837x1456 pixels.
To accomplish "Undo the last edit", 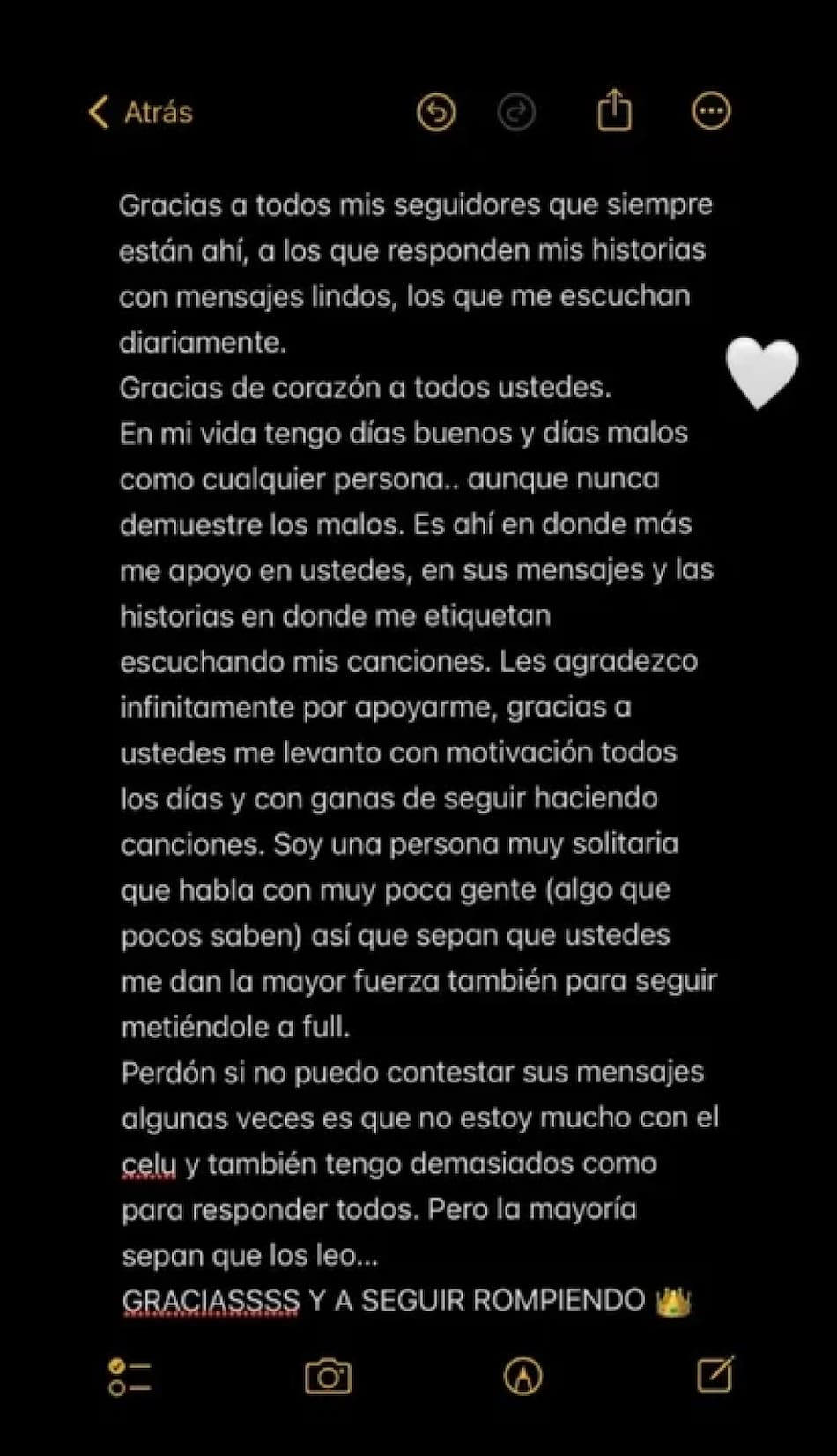I will pyautogui.click(x=436, y=112).
